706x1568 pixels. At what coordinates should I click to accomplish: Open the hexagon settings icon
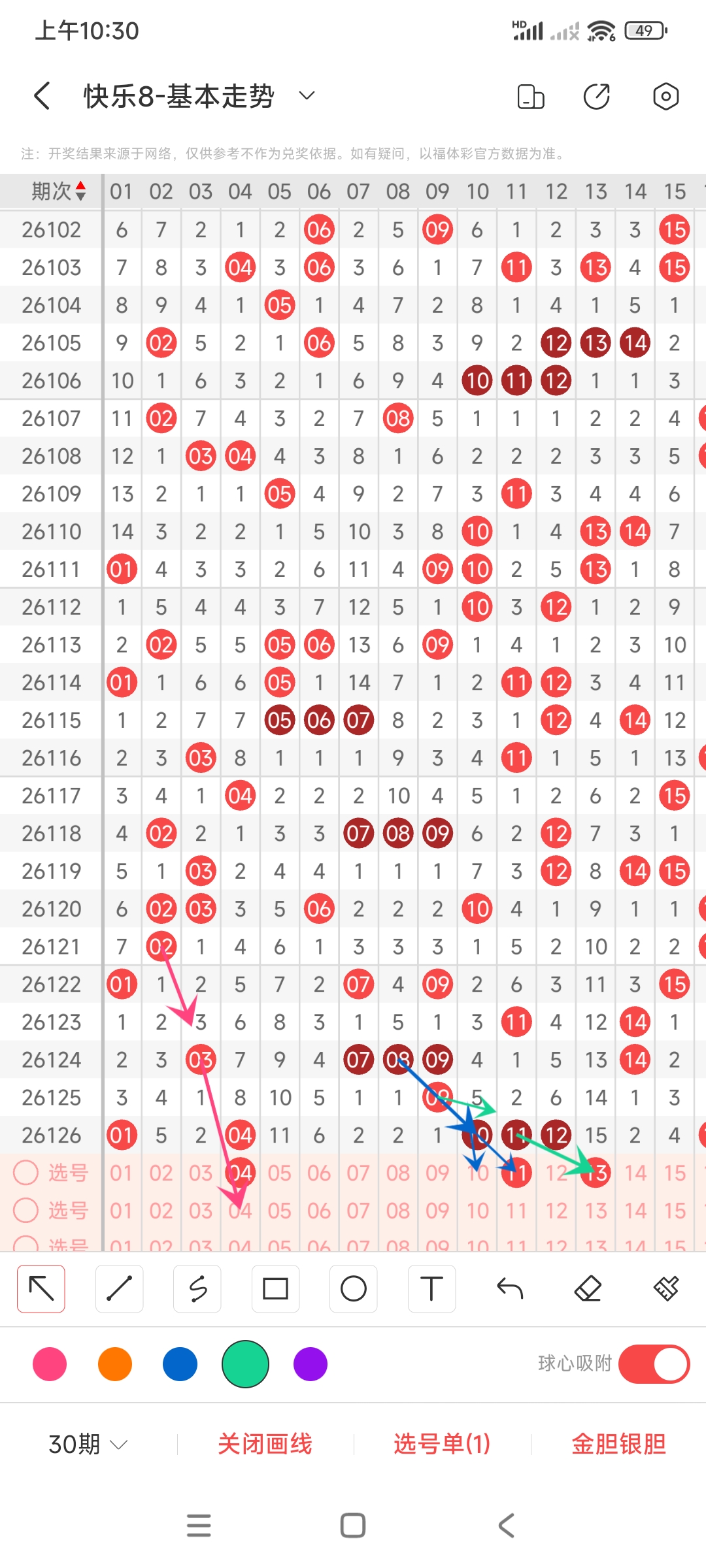(665, 97)
